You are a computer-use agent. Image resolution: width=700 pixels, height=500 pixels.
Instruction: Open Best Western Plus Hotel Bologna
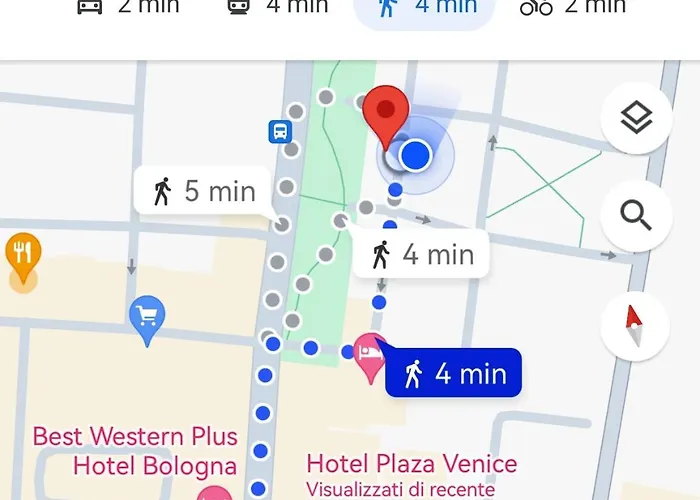tap(135, 451)
